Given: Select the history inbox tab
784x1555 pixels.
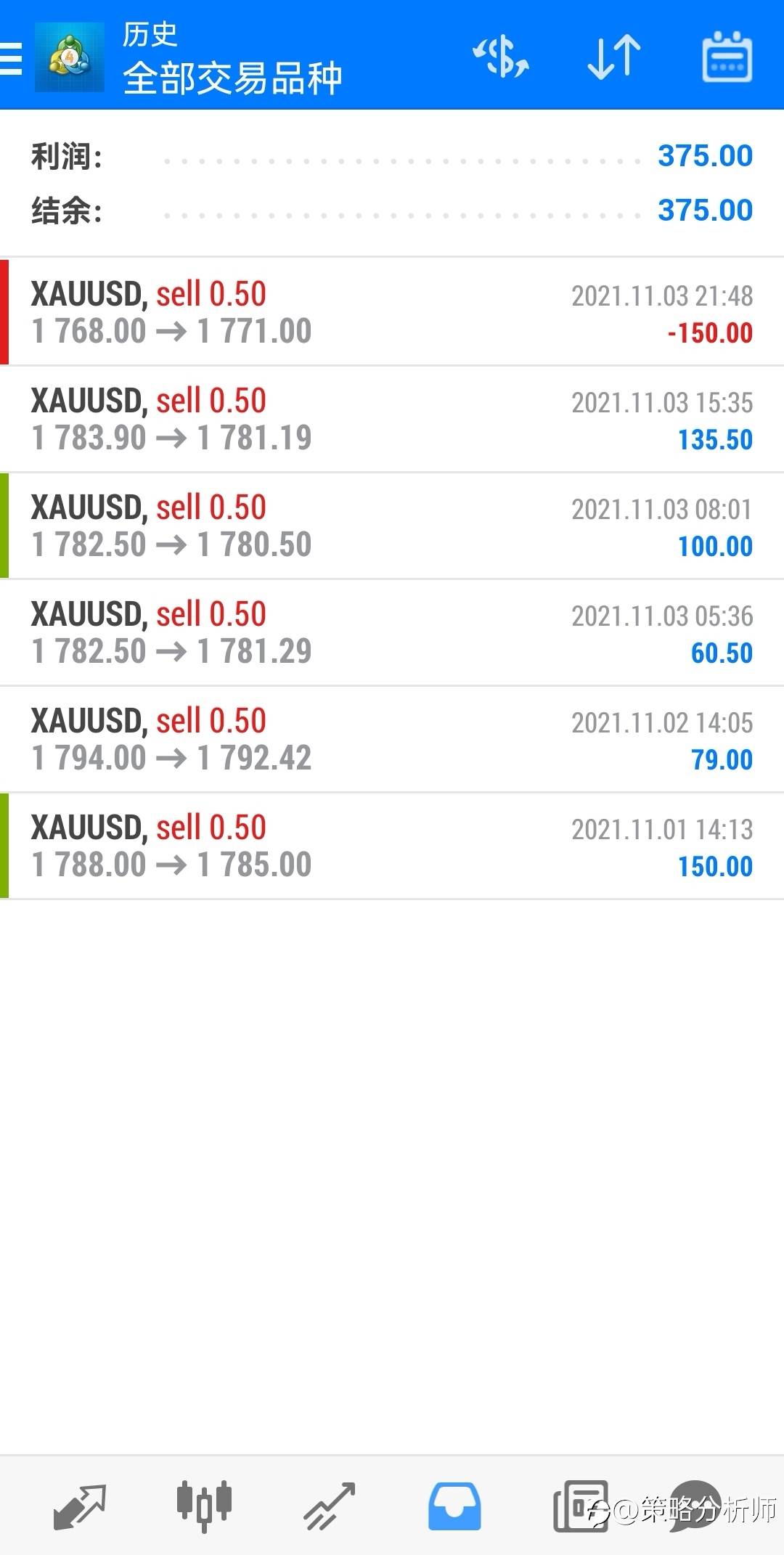Looking at the screenshot, I should pos(454,1507).
